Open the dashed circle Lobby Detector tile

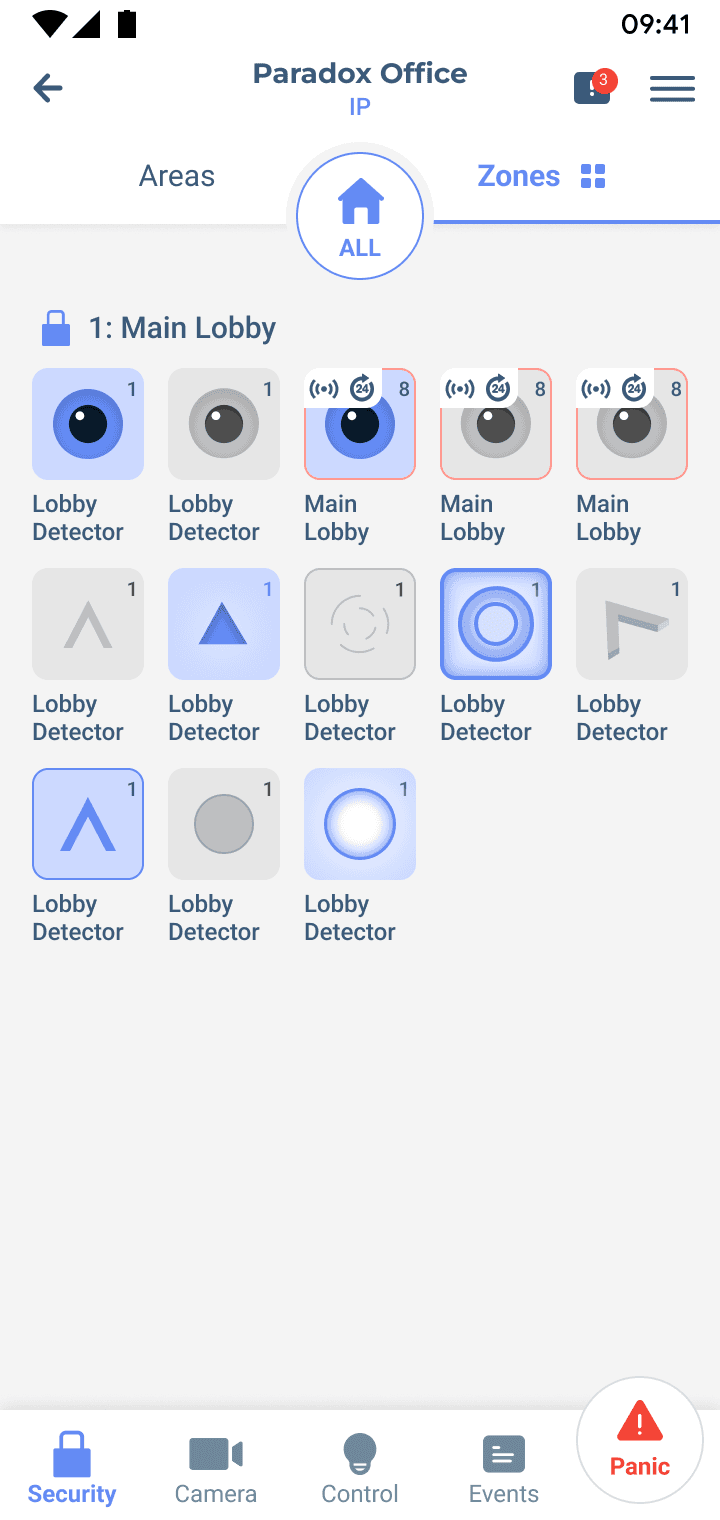[x=360, y=624]
